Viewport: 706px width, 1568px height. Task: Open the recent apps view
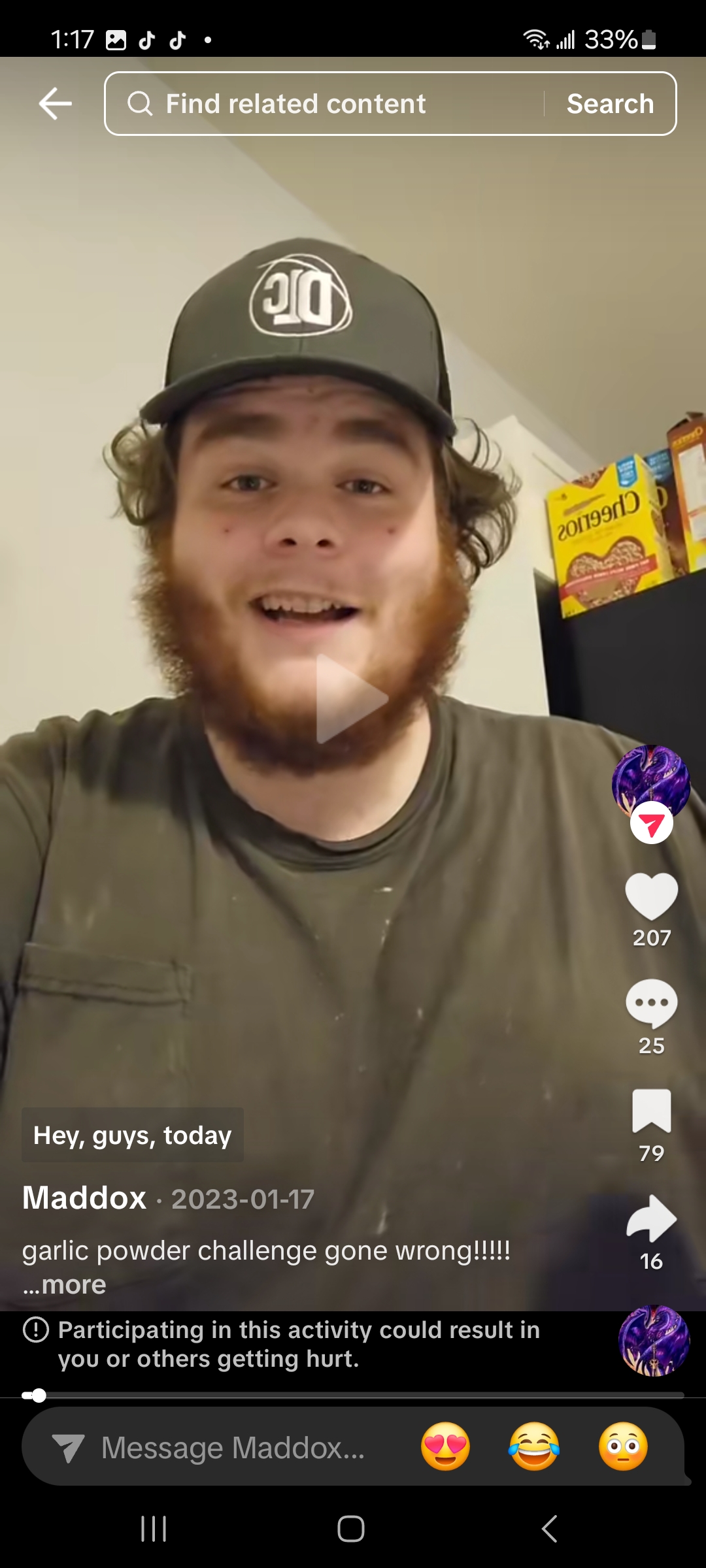(x=154, y=1529)
